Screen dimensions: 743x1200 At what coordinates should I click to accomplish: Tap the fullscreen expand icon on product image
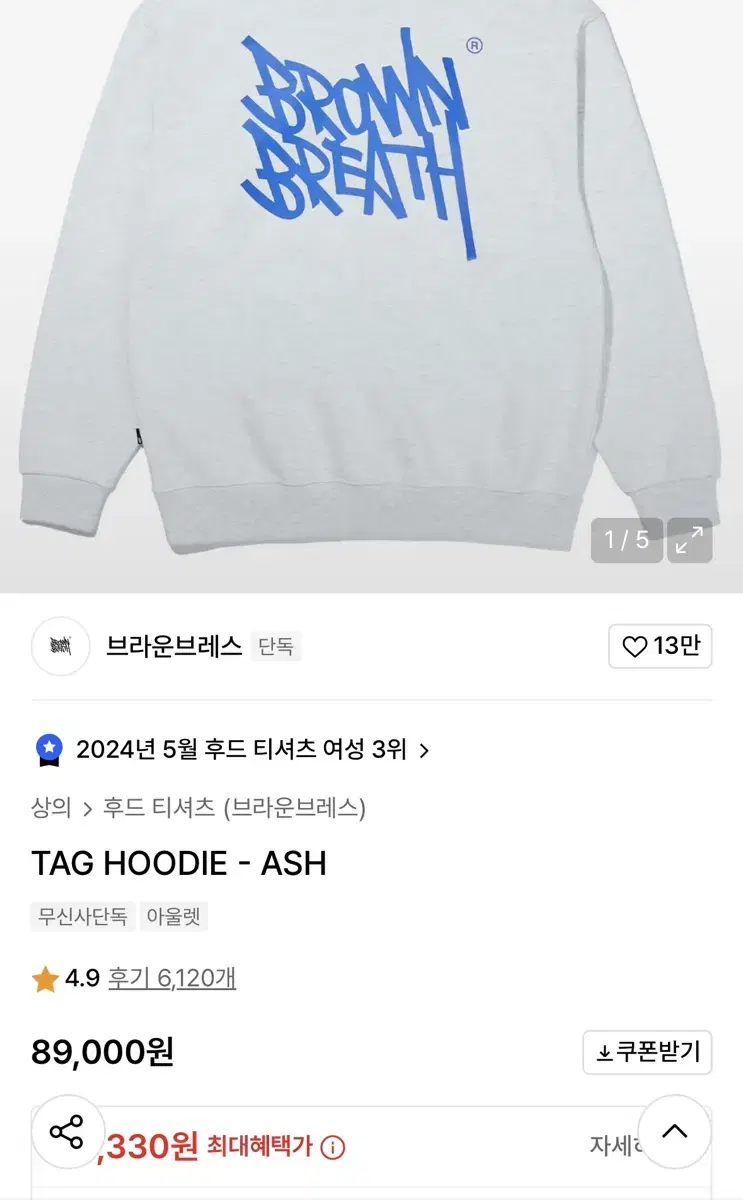[689, 541]
